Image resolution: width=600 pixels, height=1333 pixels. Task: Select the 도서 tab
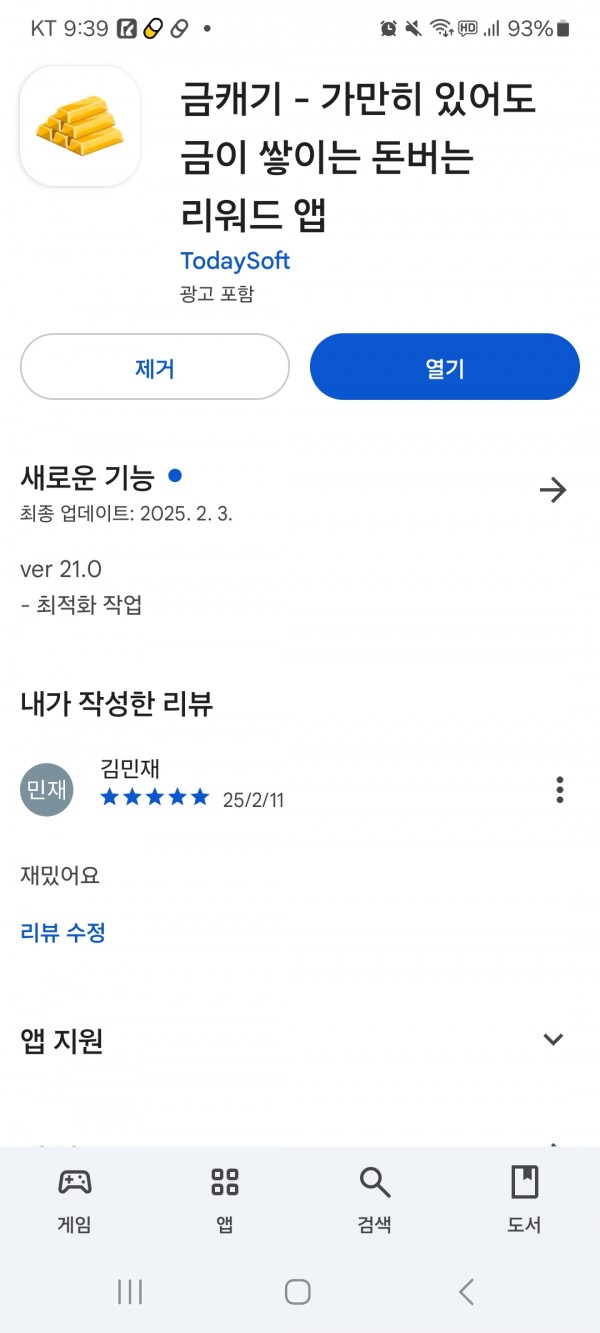(x=524, y=1198)
